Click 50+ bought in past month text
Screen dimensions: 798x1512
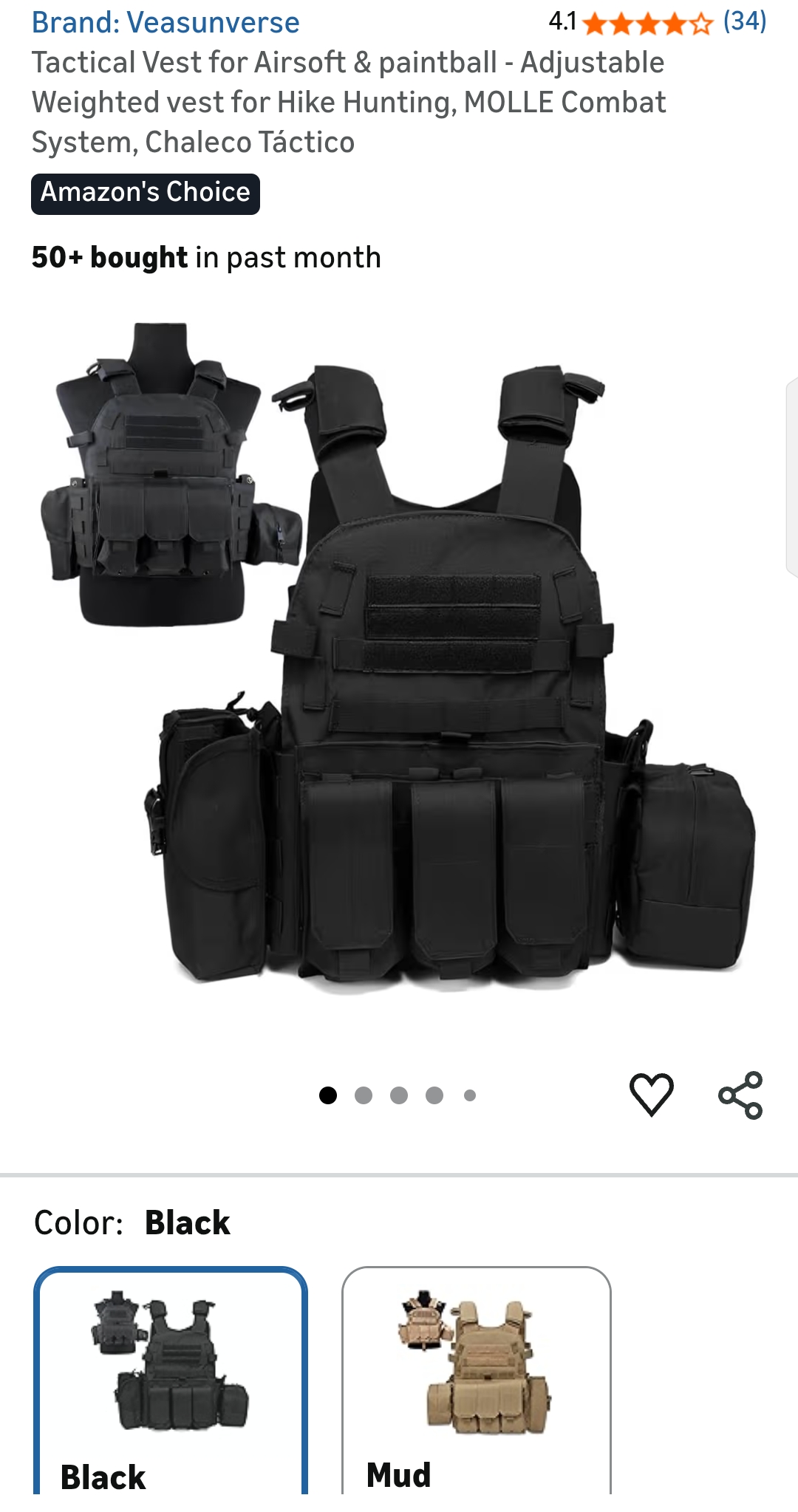pos(205,258)
